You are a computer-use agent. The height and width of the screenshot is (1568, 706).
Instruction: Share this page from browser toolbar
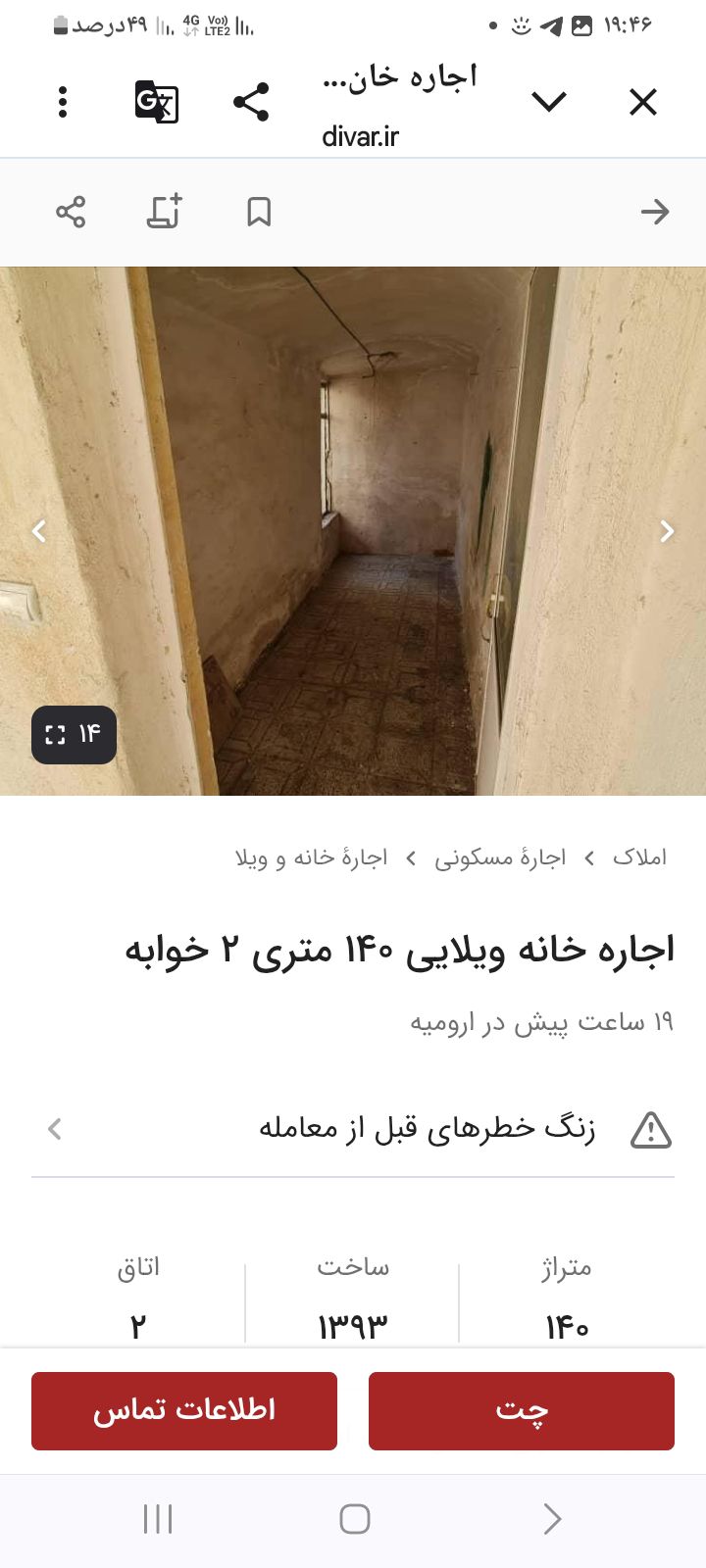[x=251, y=102]
